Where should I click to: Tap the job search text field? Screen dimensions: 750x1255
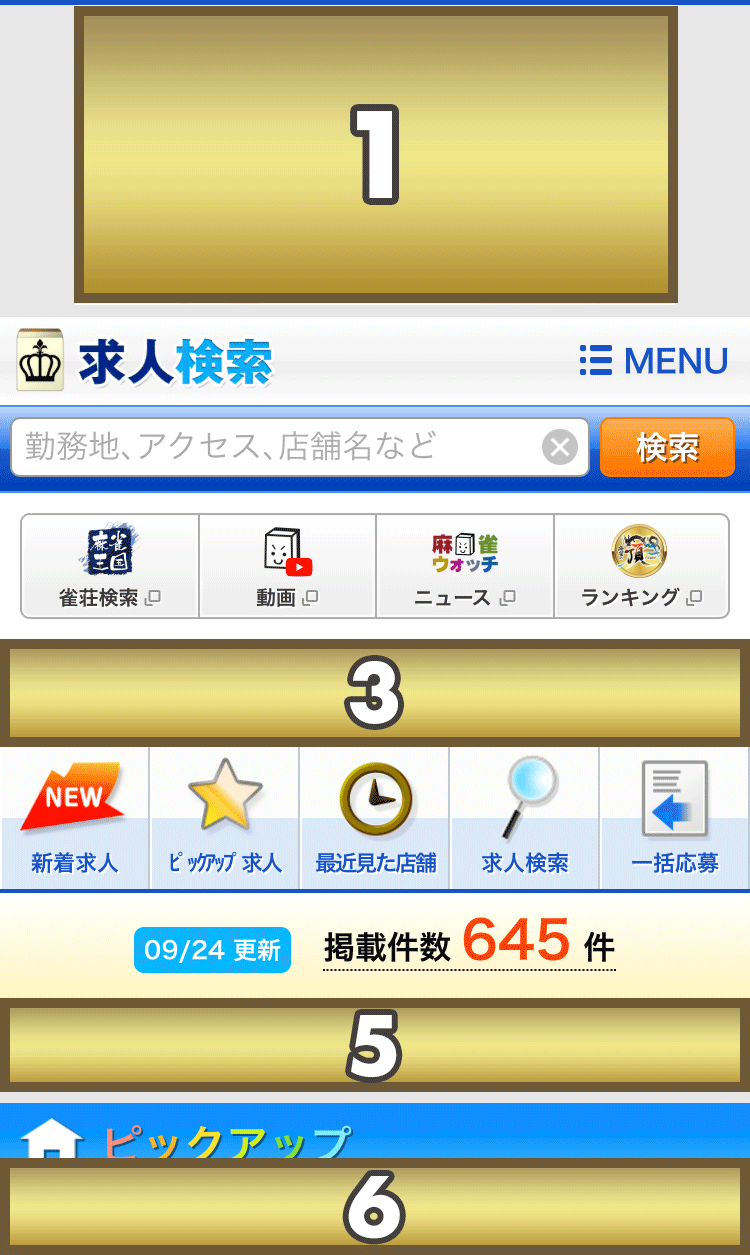(x=275, y=446)
